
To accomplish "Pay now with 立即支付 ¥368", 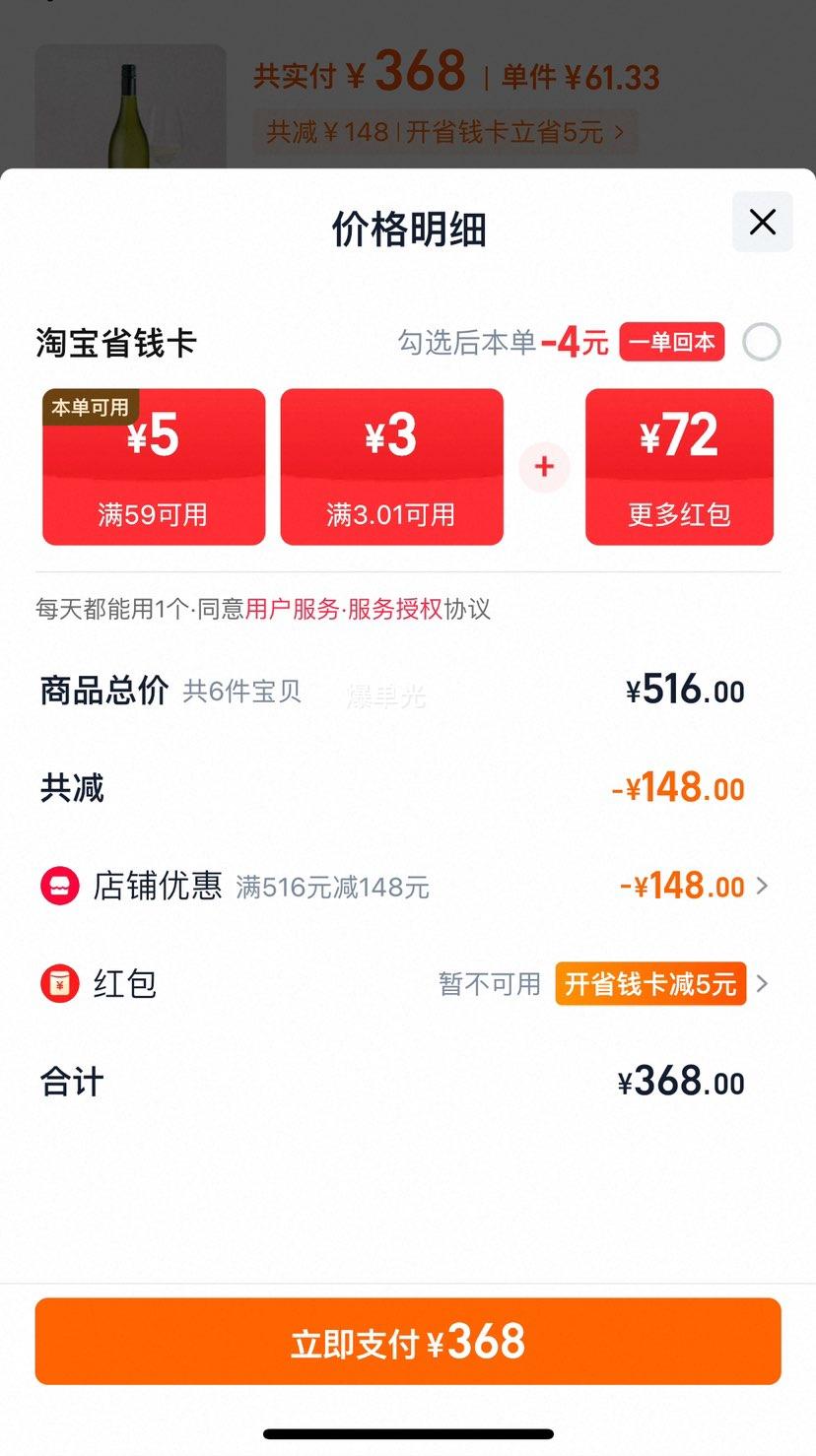I will click(x=408, y=1342).
